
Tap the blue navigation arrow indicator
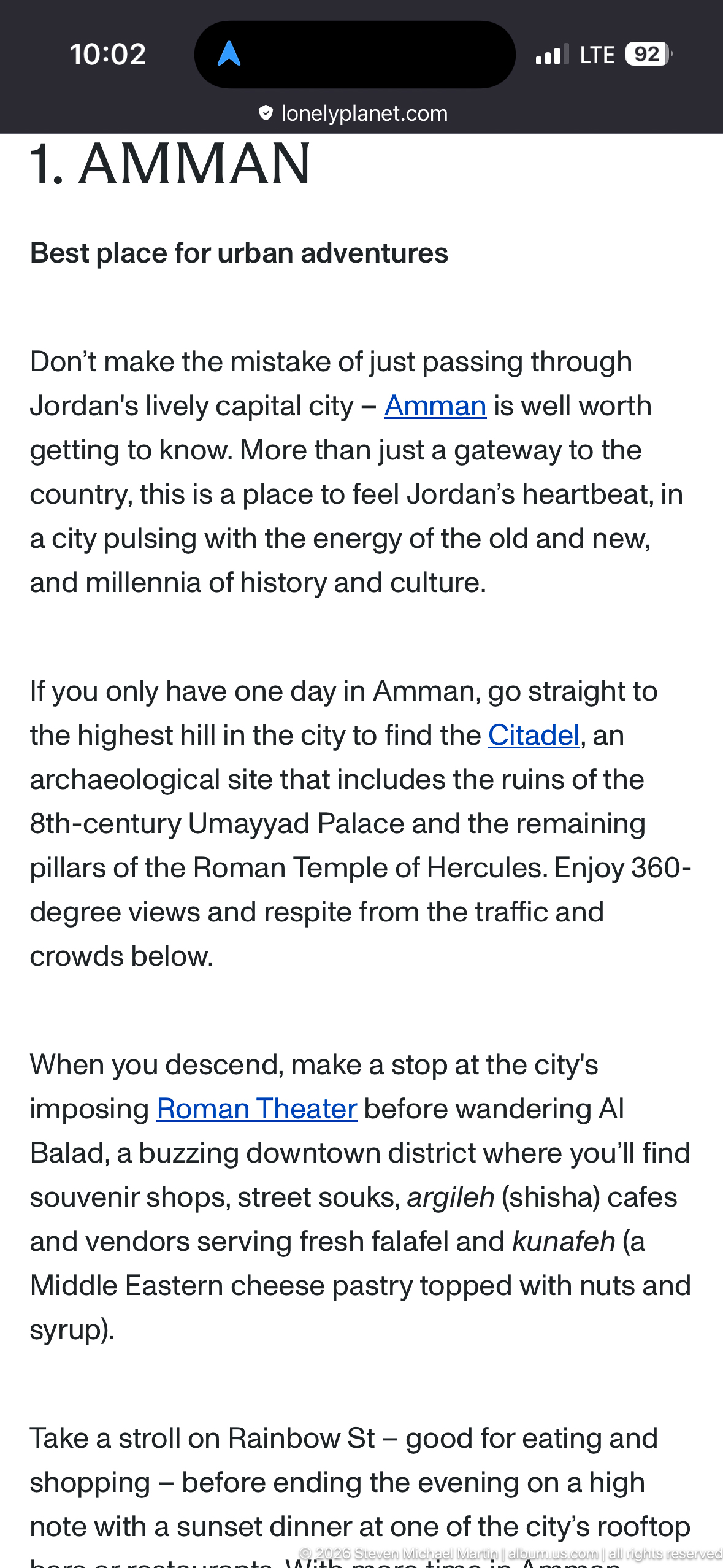pos(229,54)
